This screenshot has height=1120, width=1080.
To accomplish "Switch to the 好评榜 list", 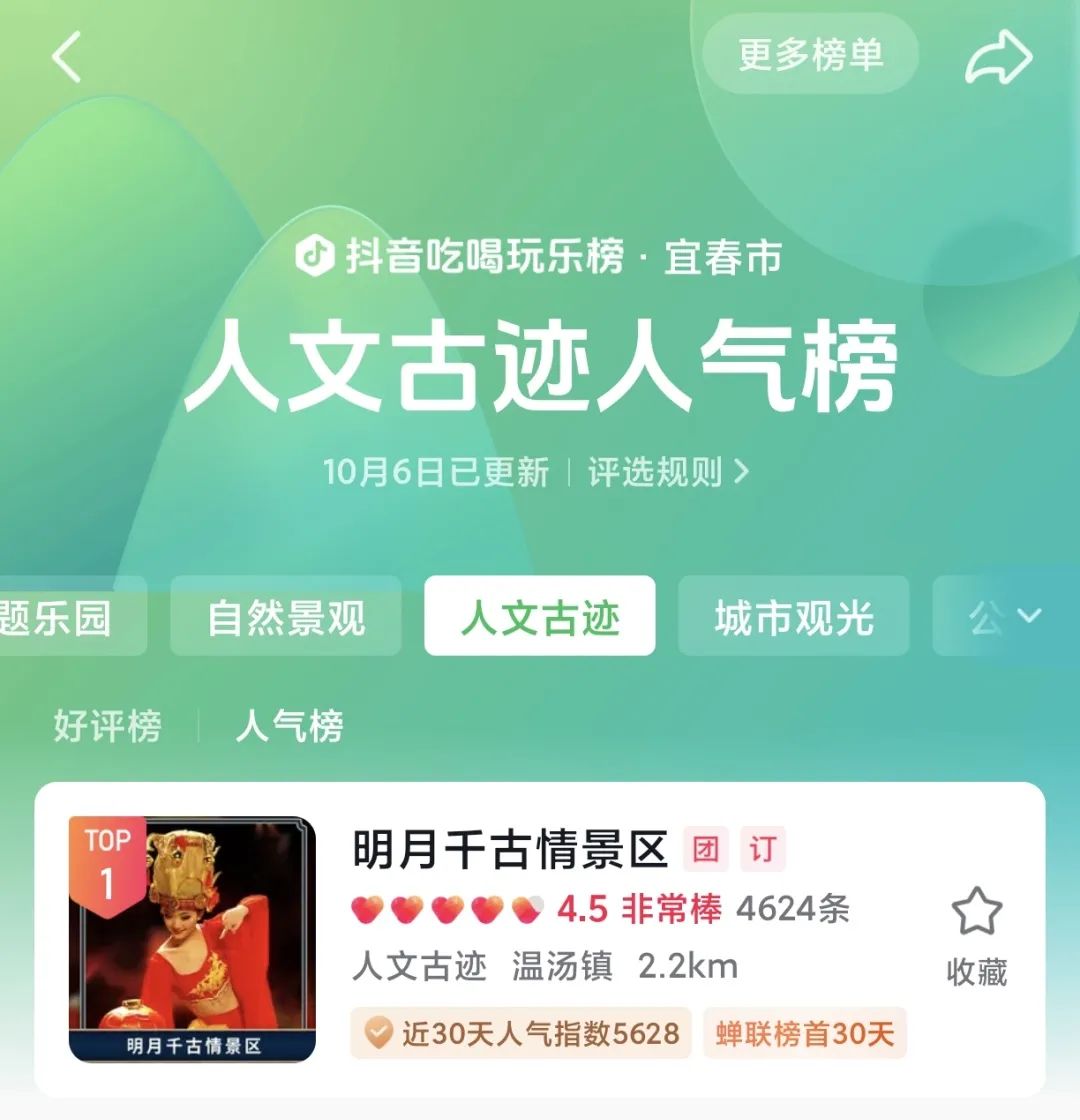I will click(x=107, y=726).
